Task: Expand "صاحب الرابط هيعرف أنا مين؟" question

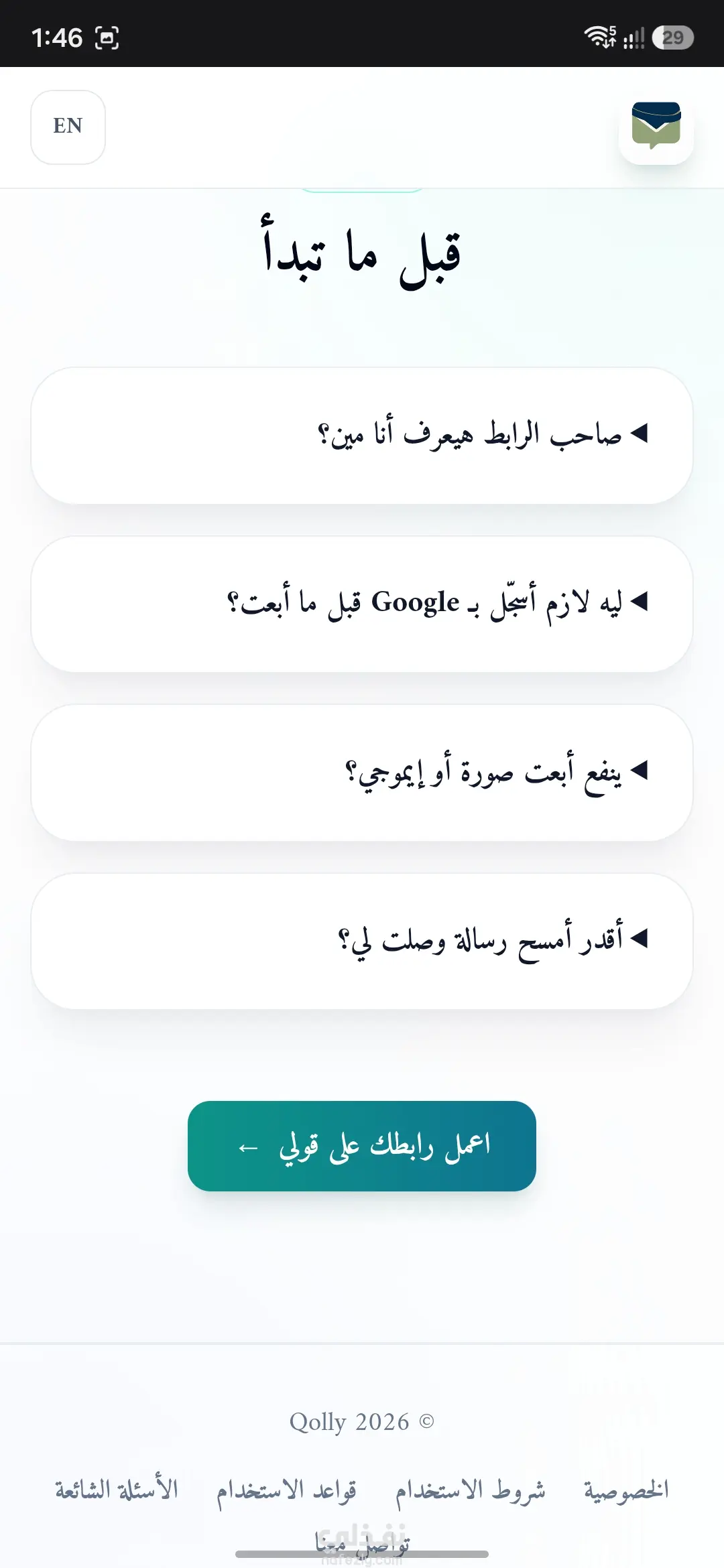Action: 362,436
